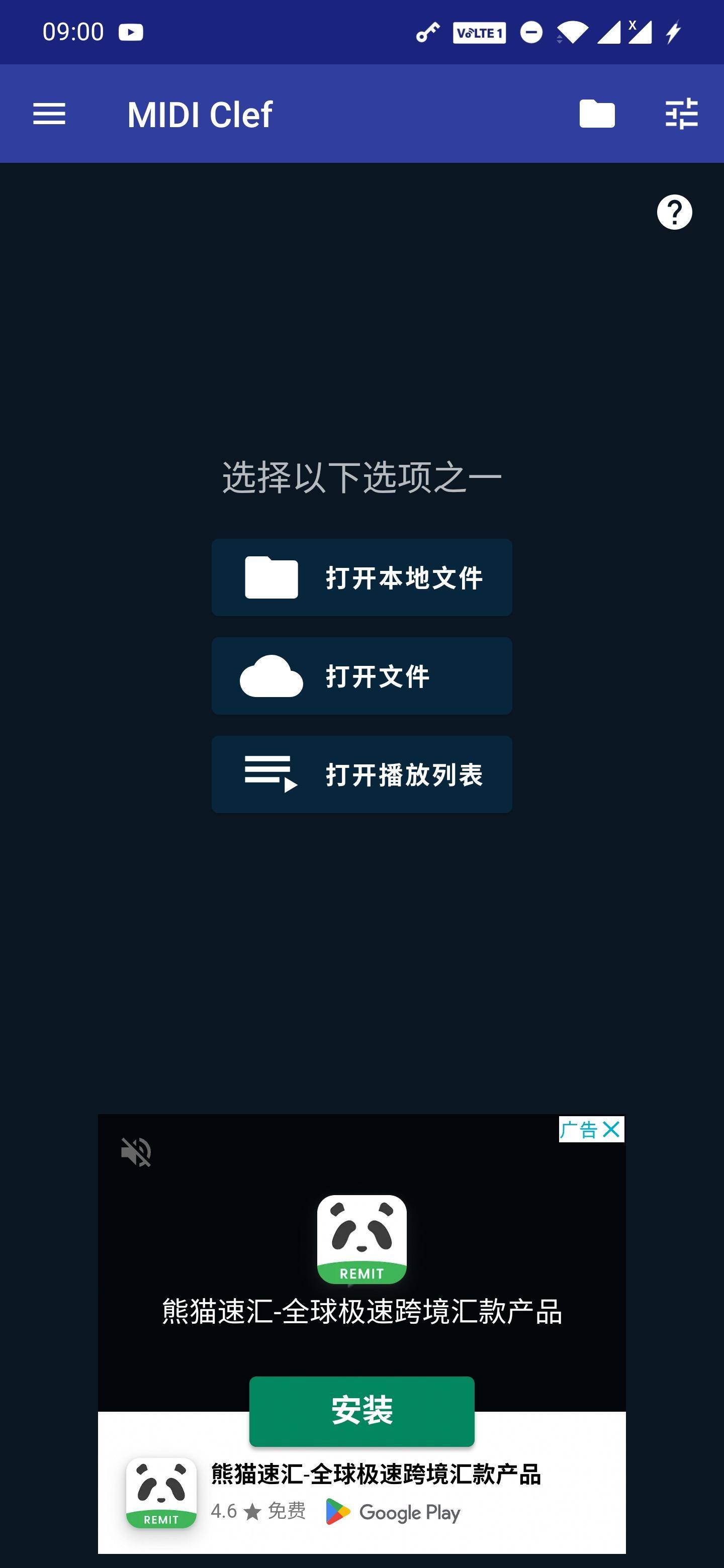The image size is (724, 1568).
Task: Tap the folder icon in app bar
Action: coord(597,114)
